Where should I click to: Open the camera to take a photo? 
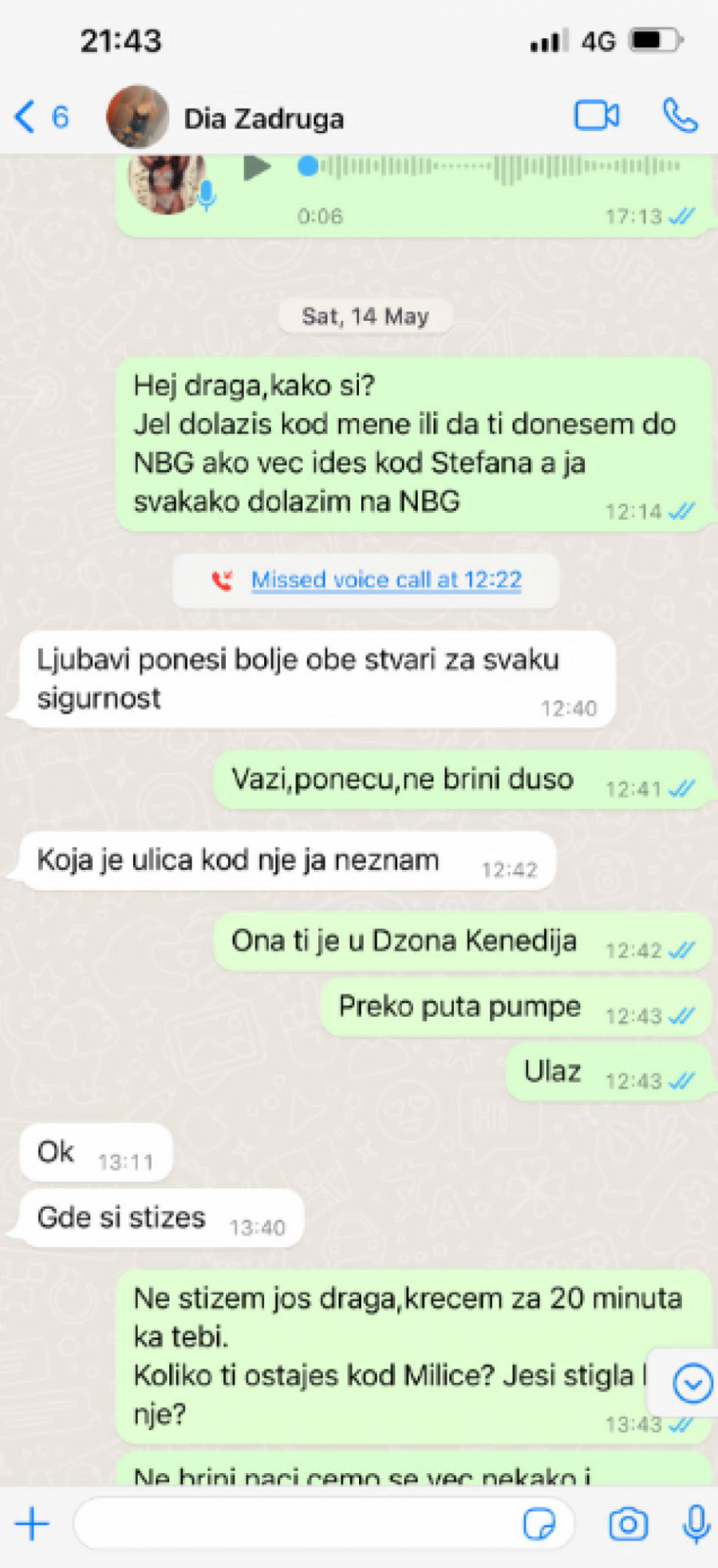point(628,1524)
